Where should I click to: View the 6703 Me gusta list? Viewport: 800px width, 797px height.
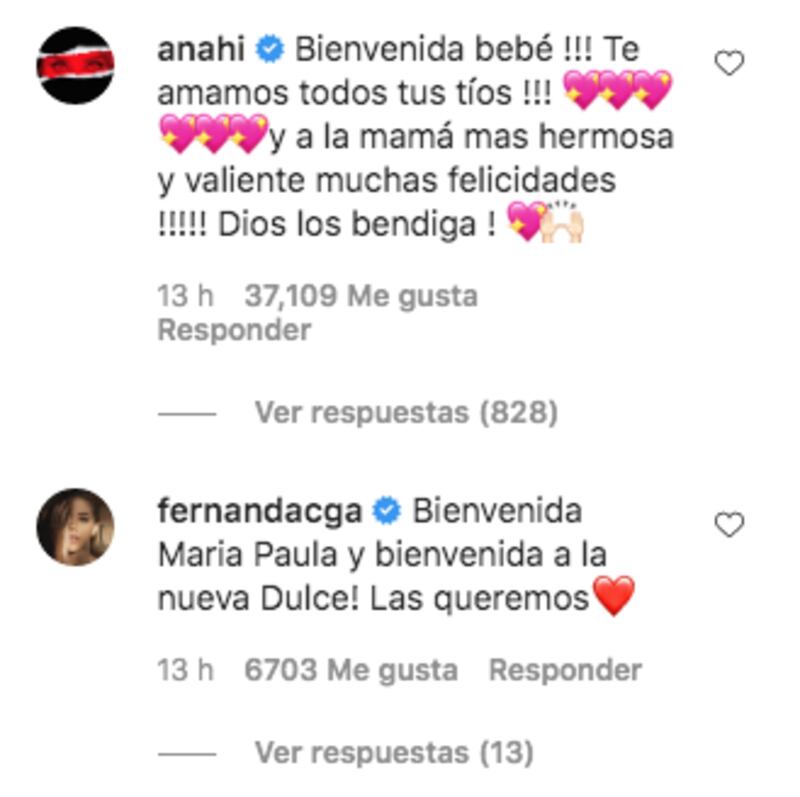pos(350,670)
